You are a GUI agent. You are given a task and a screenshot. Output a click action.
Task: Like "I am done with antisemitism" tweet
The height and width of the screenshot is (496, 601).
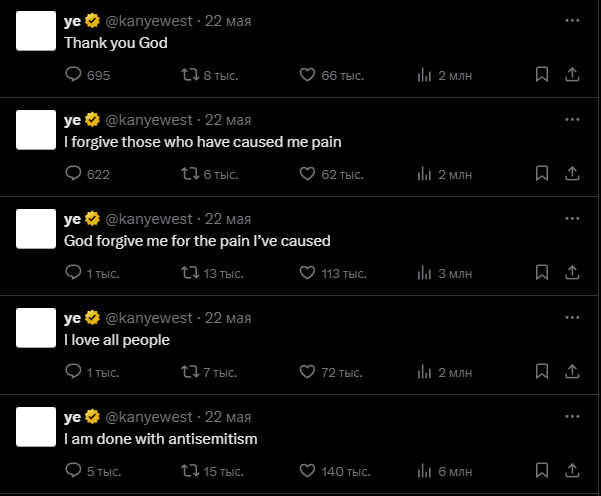(308, 471)
